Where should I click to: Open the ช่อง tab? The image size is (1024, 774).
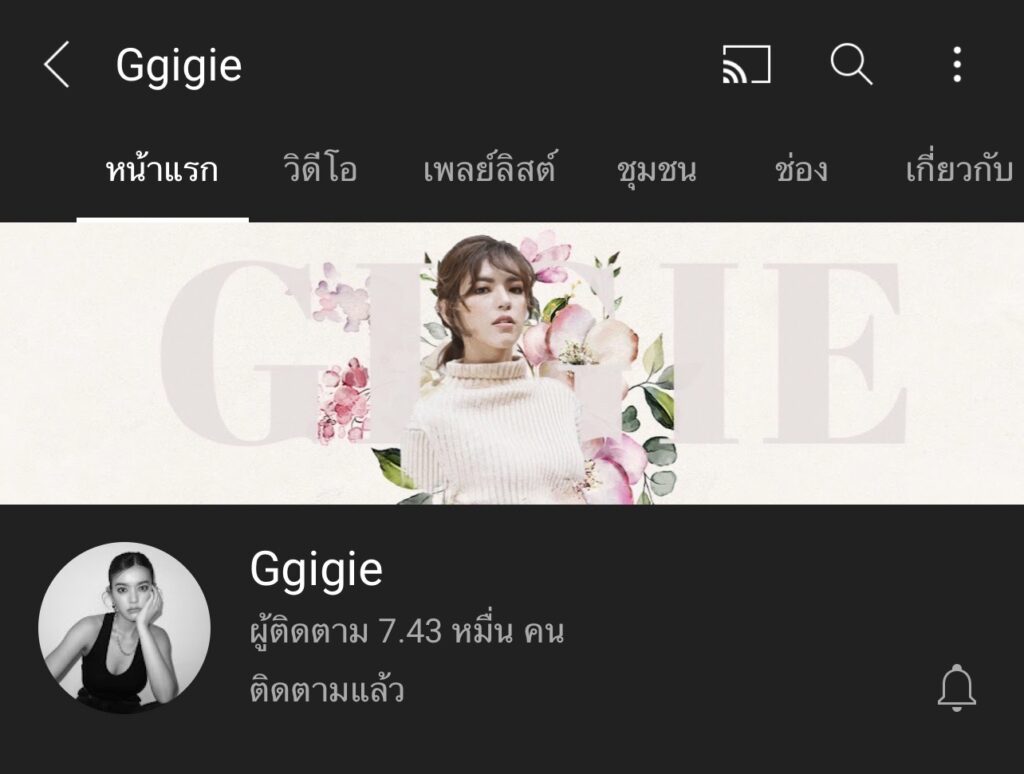[800, 170]
